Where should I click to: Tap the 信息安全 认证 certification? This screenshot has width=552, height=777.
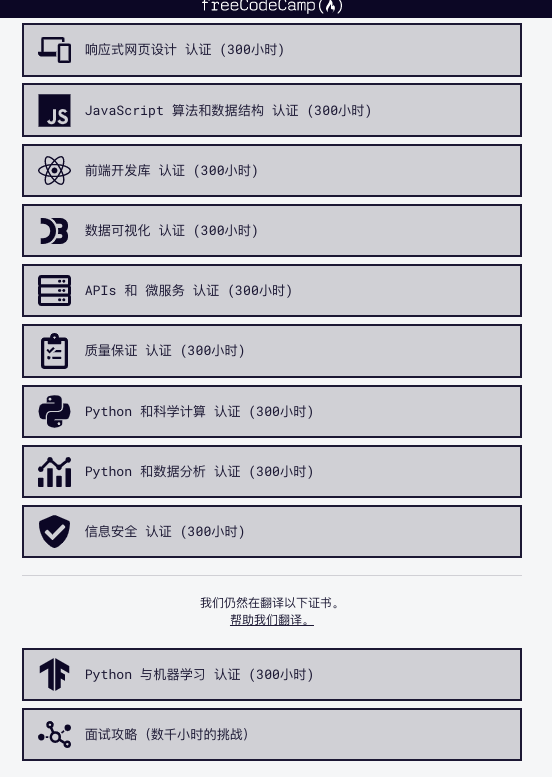[272, 531]
